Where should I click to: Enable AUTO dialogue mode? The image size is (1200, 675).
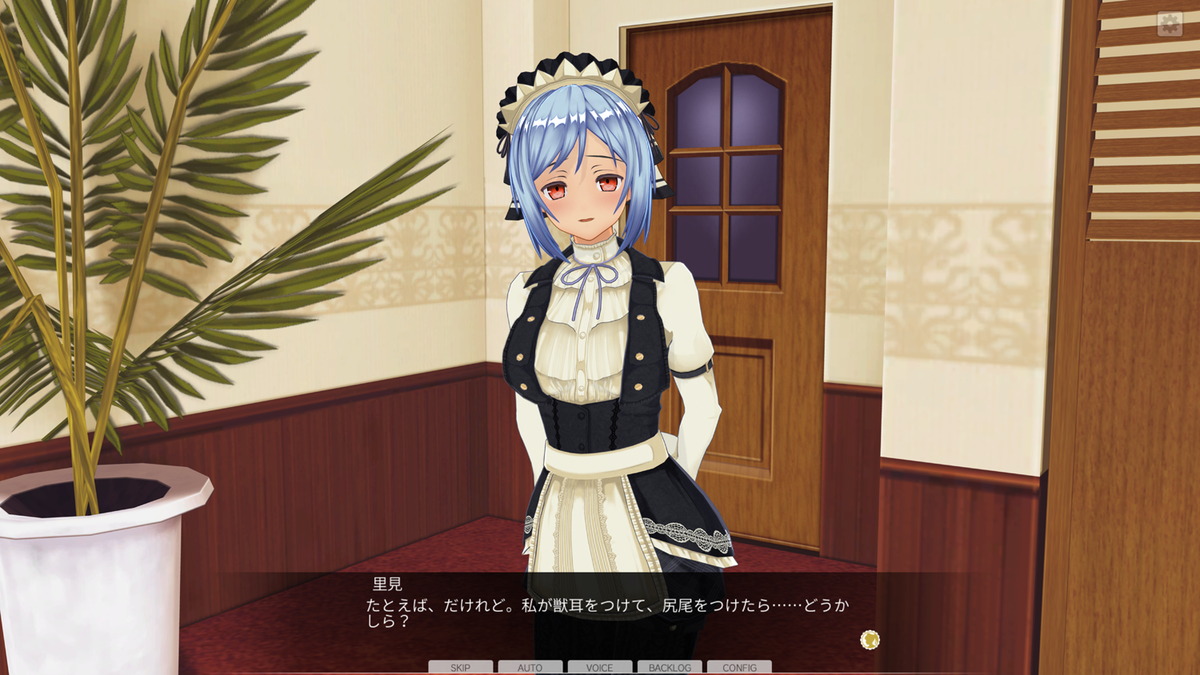coord(530,667)
